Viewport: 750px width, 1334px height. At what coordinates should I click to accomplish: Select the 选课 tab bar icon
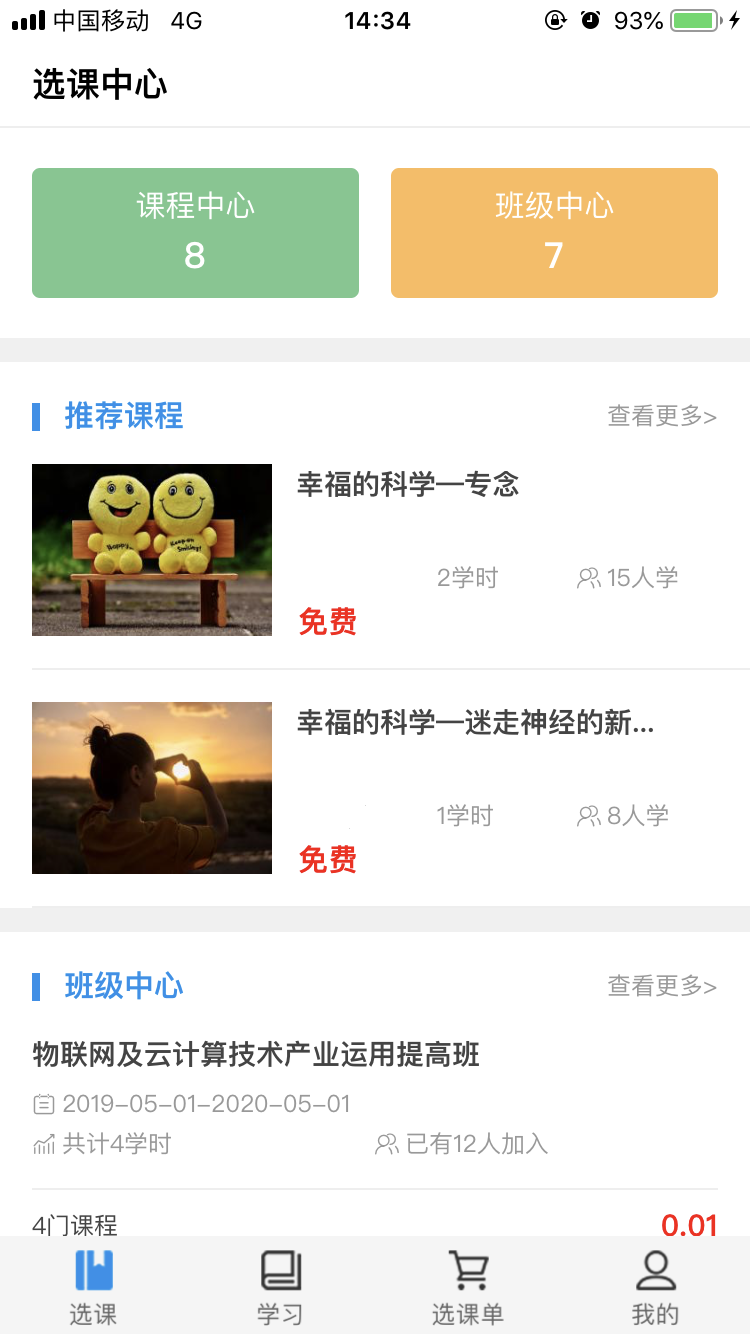92,1272
